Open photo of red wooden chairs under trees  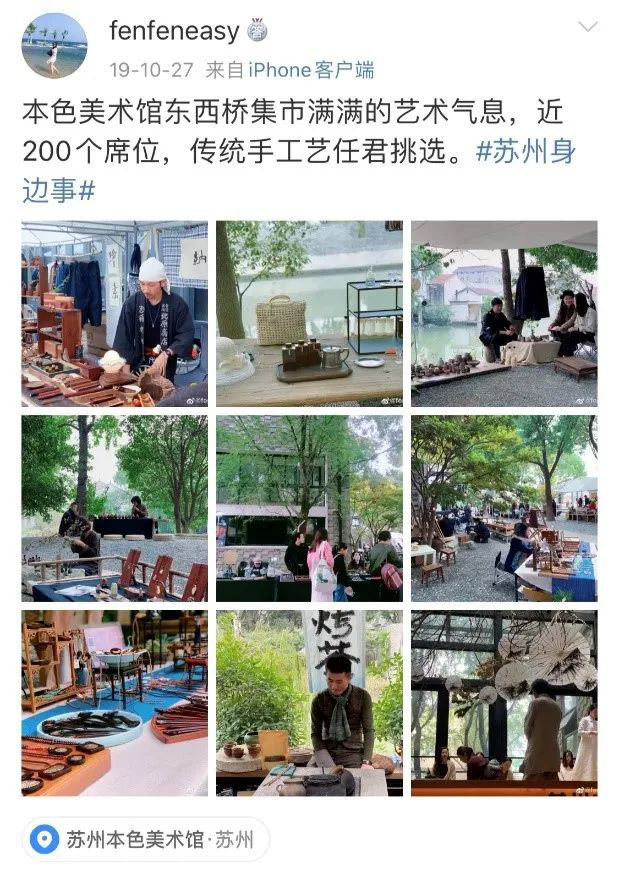pos(115,508)
